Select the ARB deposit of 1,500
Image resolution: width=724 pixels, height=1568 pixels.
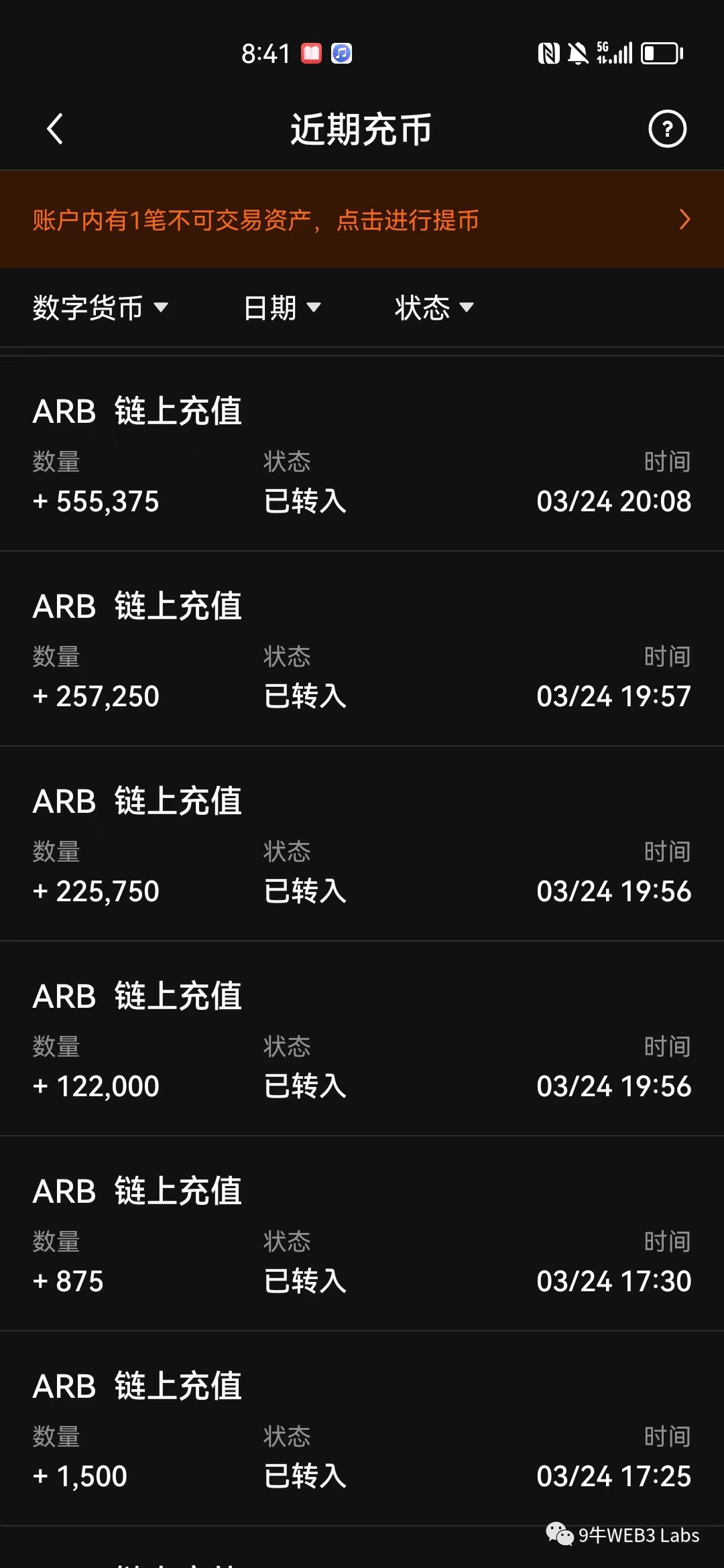(x=362, y=1429)
